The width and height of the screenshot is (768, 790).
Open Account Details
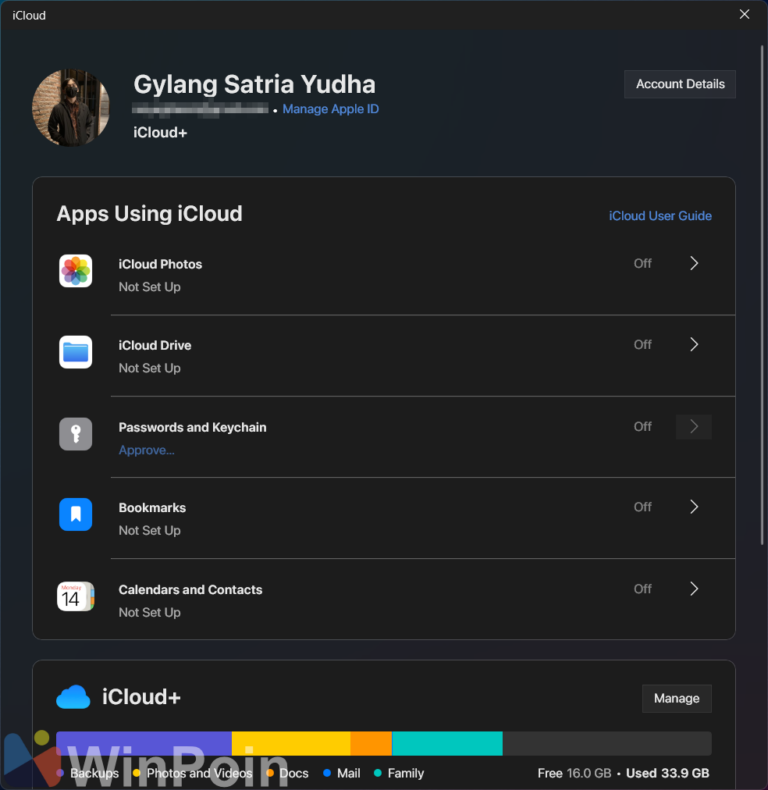tap(679, 84)
